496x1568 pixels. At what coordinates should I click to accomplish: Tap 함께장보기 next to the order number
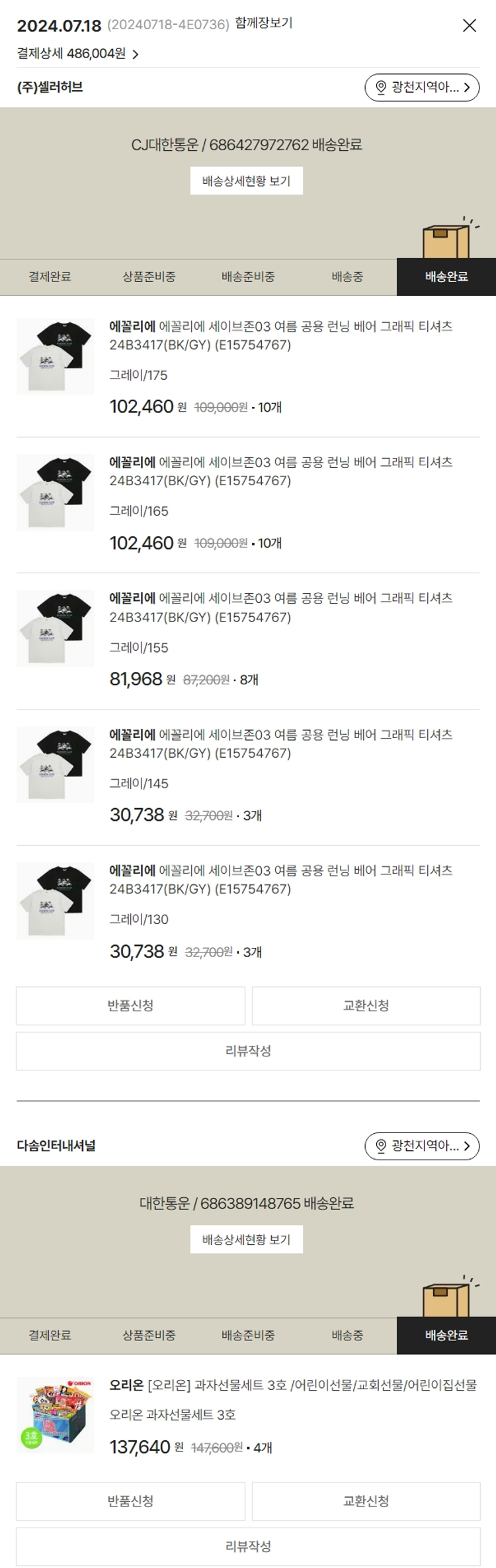pyautogui.click(x=263, y=23)
